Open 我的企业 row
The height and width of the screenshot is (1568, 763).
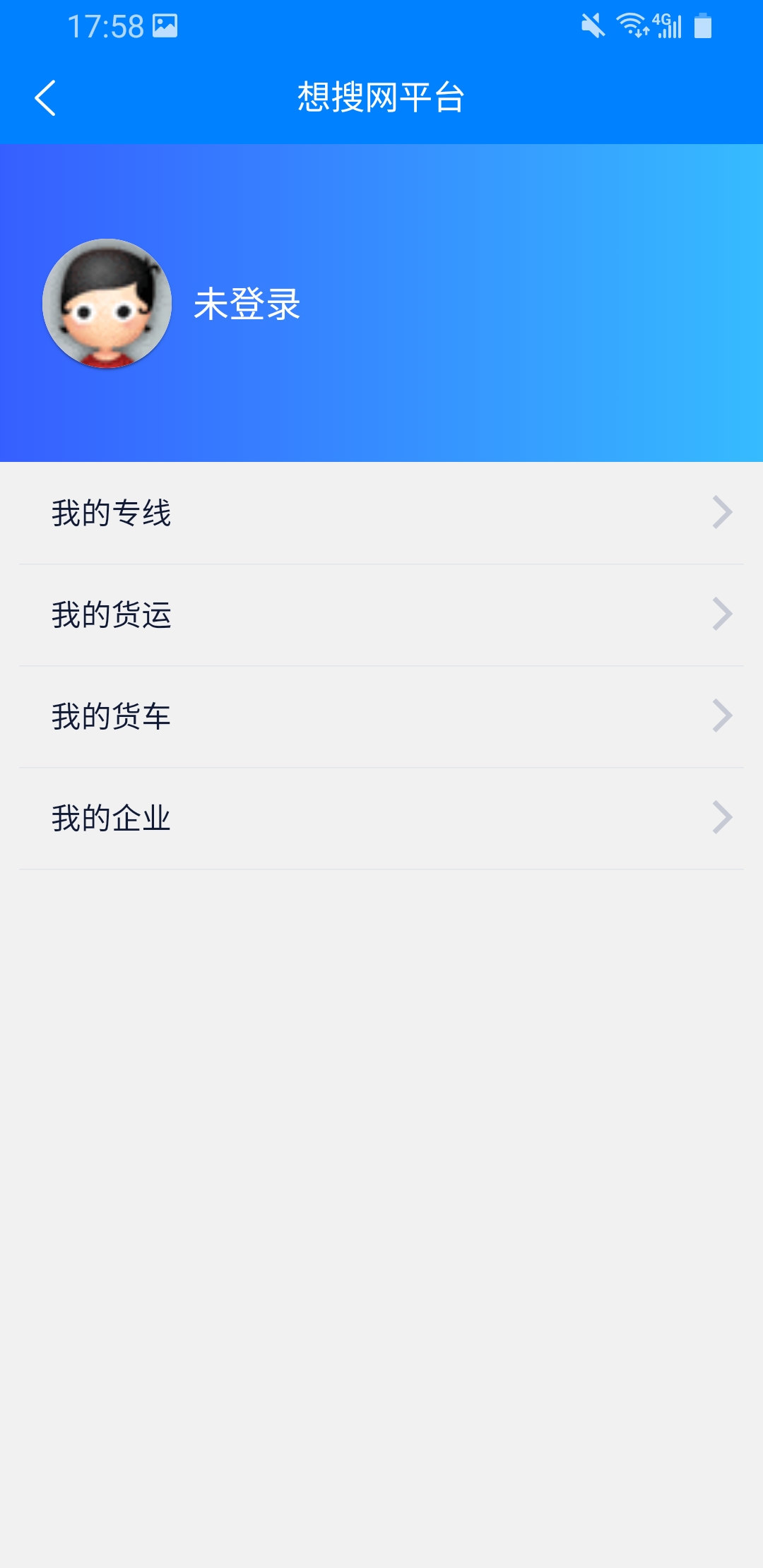pos(381,818)
